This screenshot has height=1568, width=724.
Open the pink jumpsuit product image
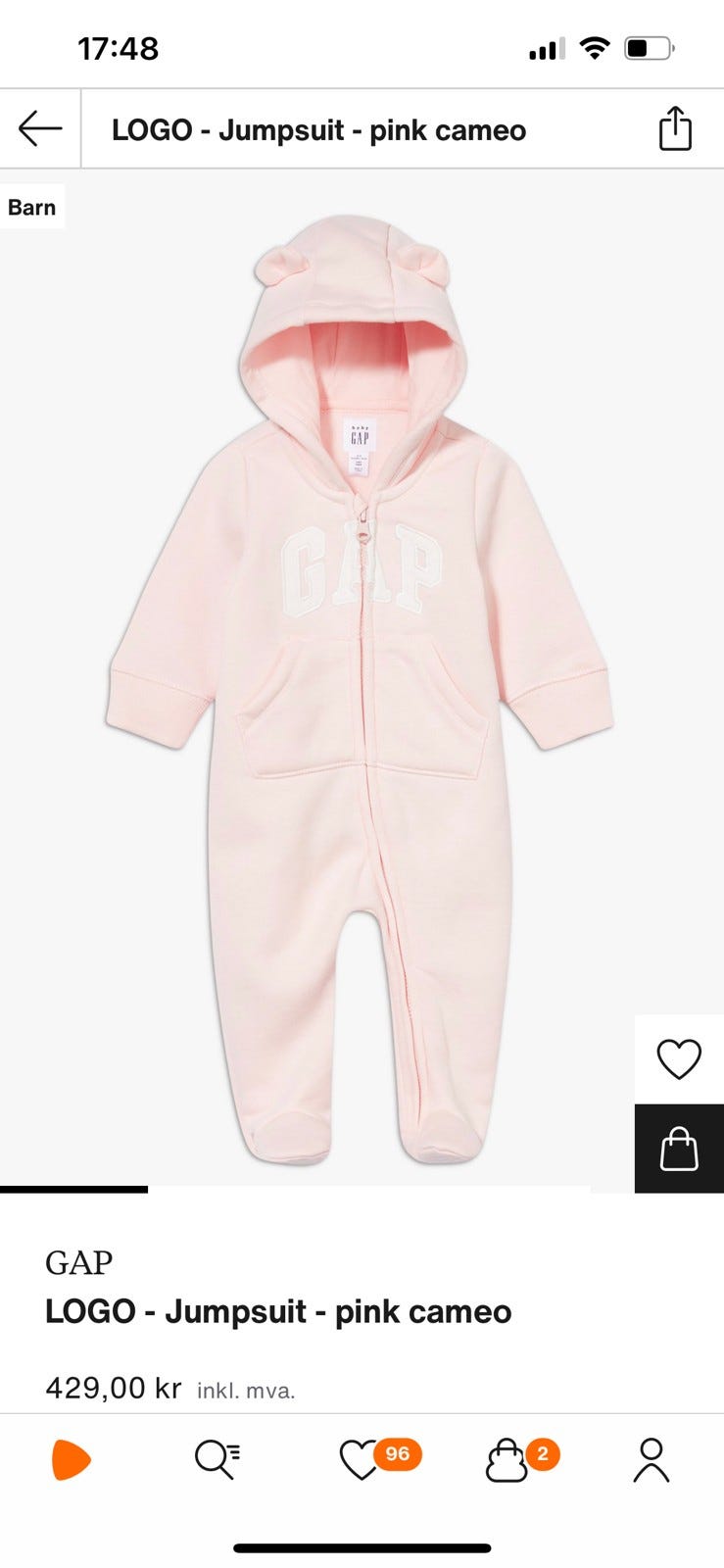(361, 686)
